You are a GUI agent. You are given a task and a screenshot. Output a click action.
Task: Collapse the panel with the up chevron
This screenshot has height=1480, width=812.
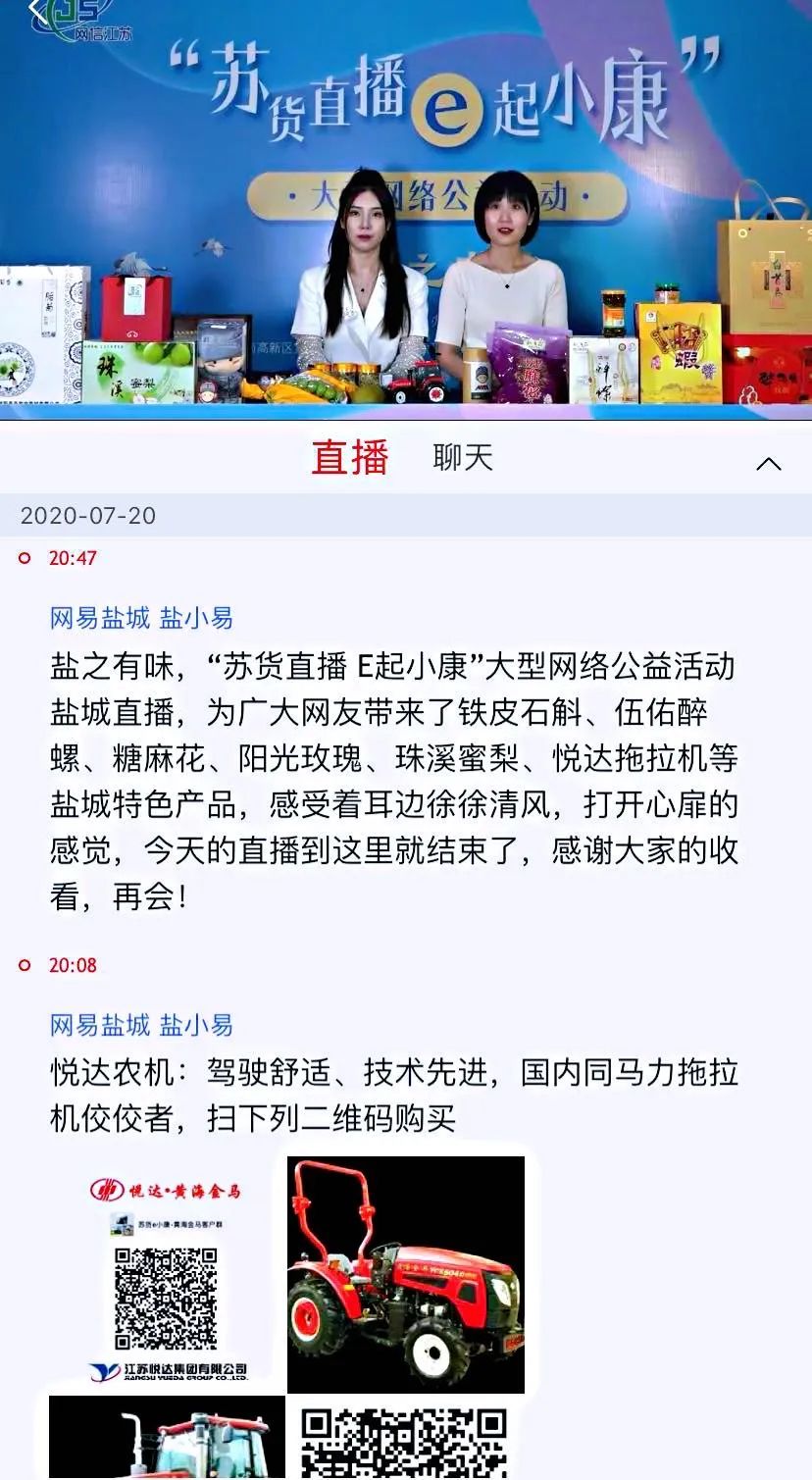pos(768,464)
